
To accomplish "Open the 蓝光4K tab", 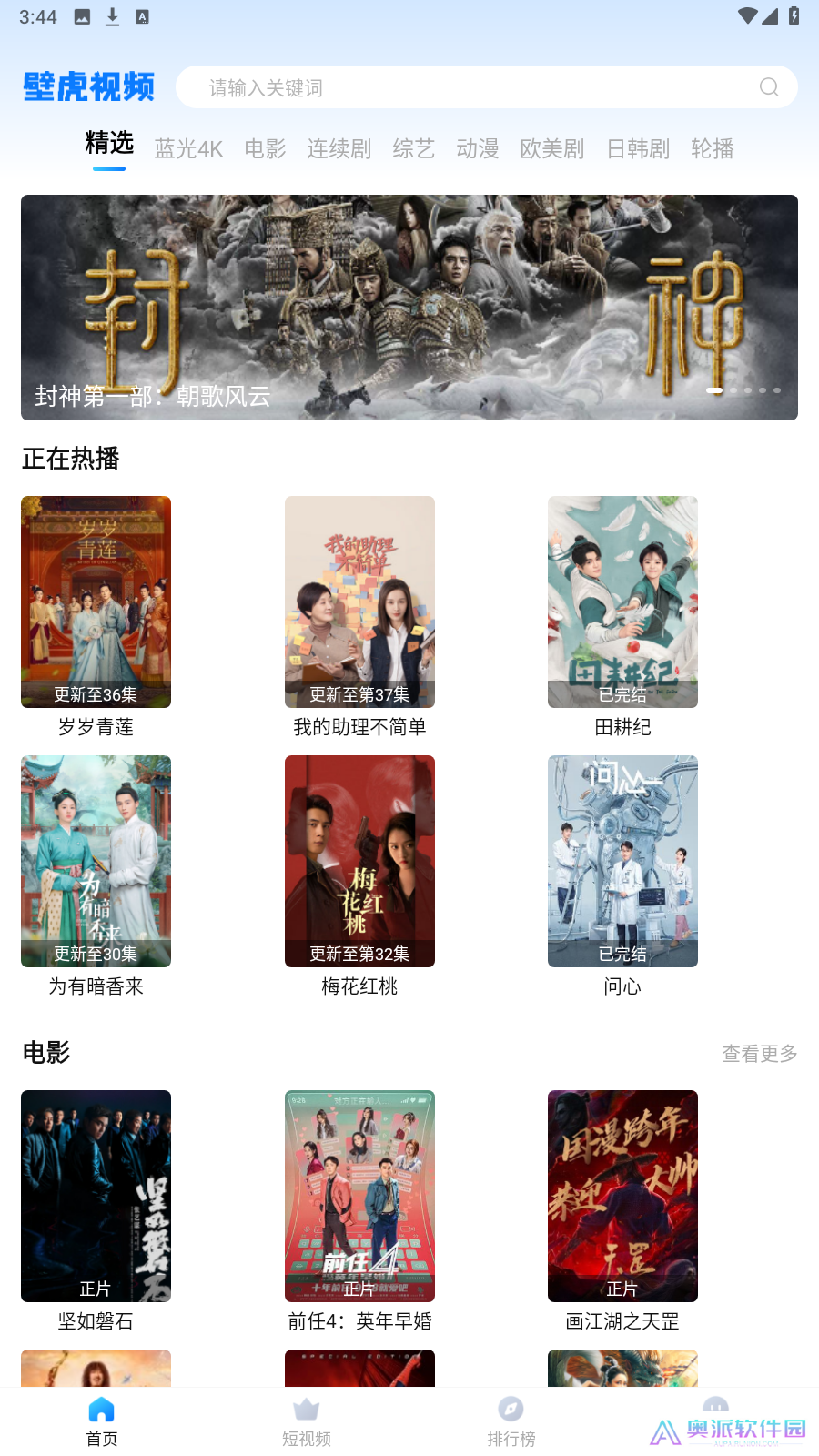I will (188, 148).
